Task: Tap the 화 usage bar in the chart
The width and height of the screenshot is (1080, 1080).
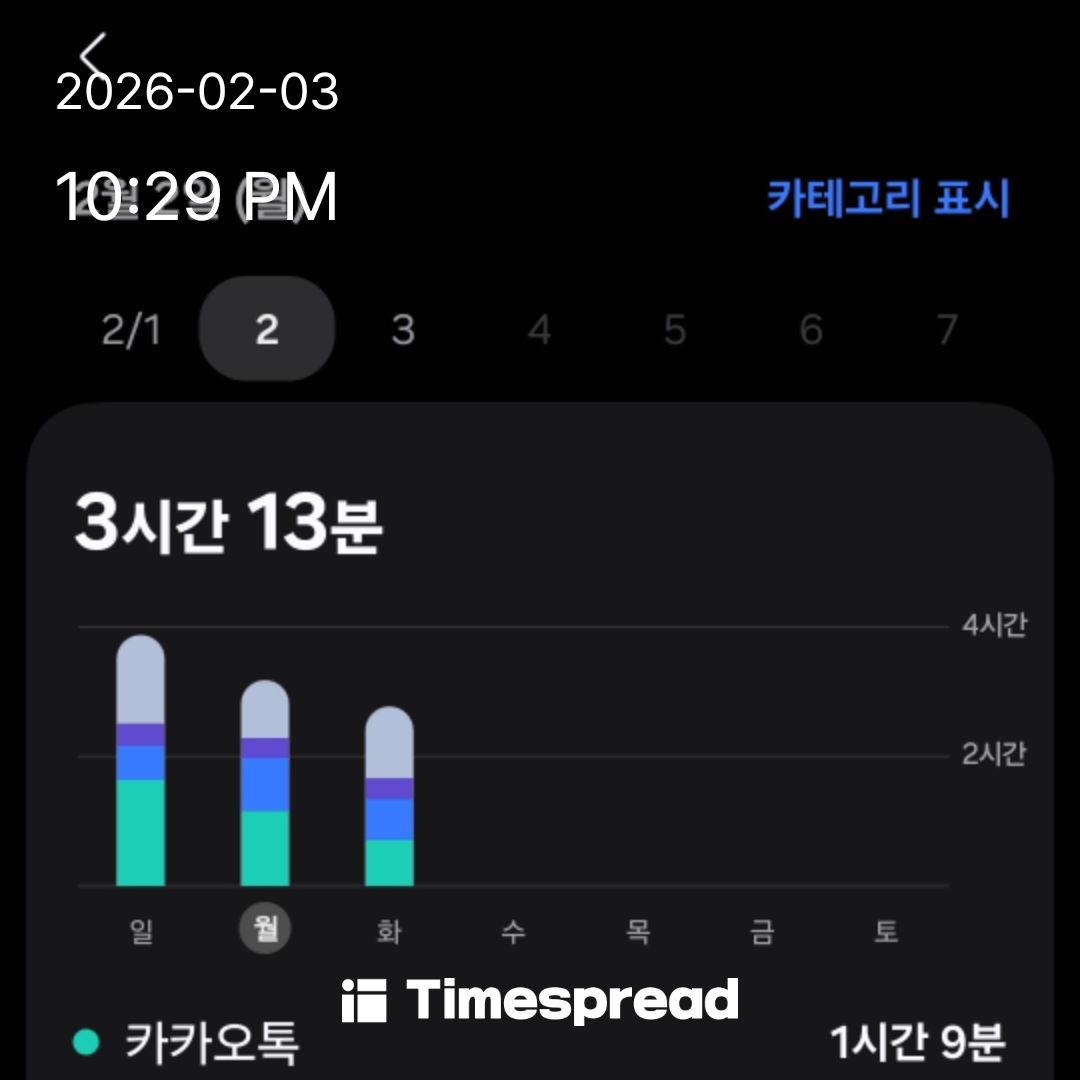Action: coord(389,797)
